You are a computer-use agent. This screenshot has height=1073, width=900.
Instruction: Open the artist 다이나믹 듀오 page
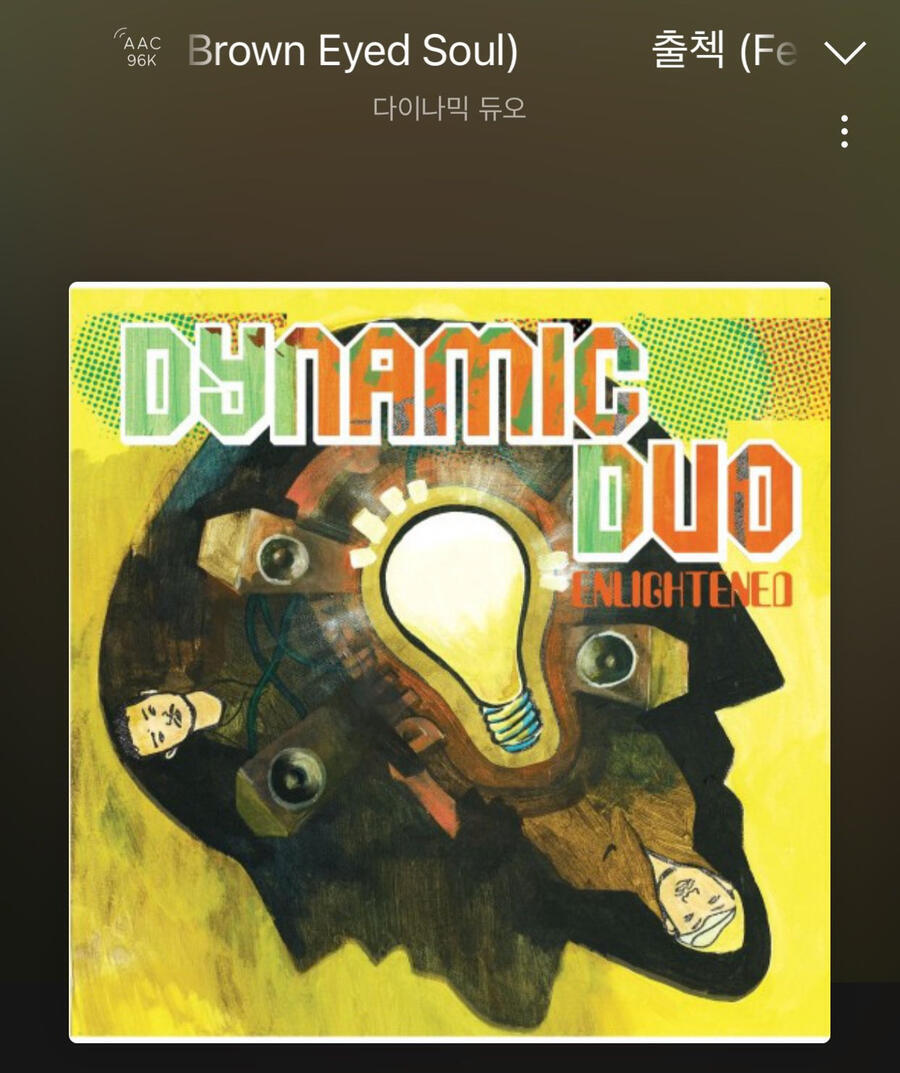(449, 108)
